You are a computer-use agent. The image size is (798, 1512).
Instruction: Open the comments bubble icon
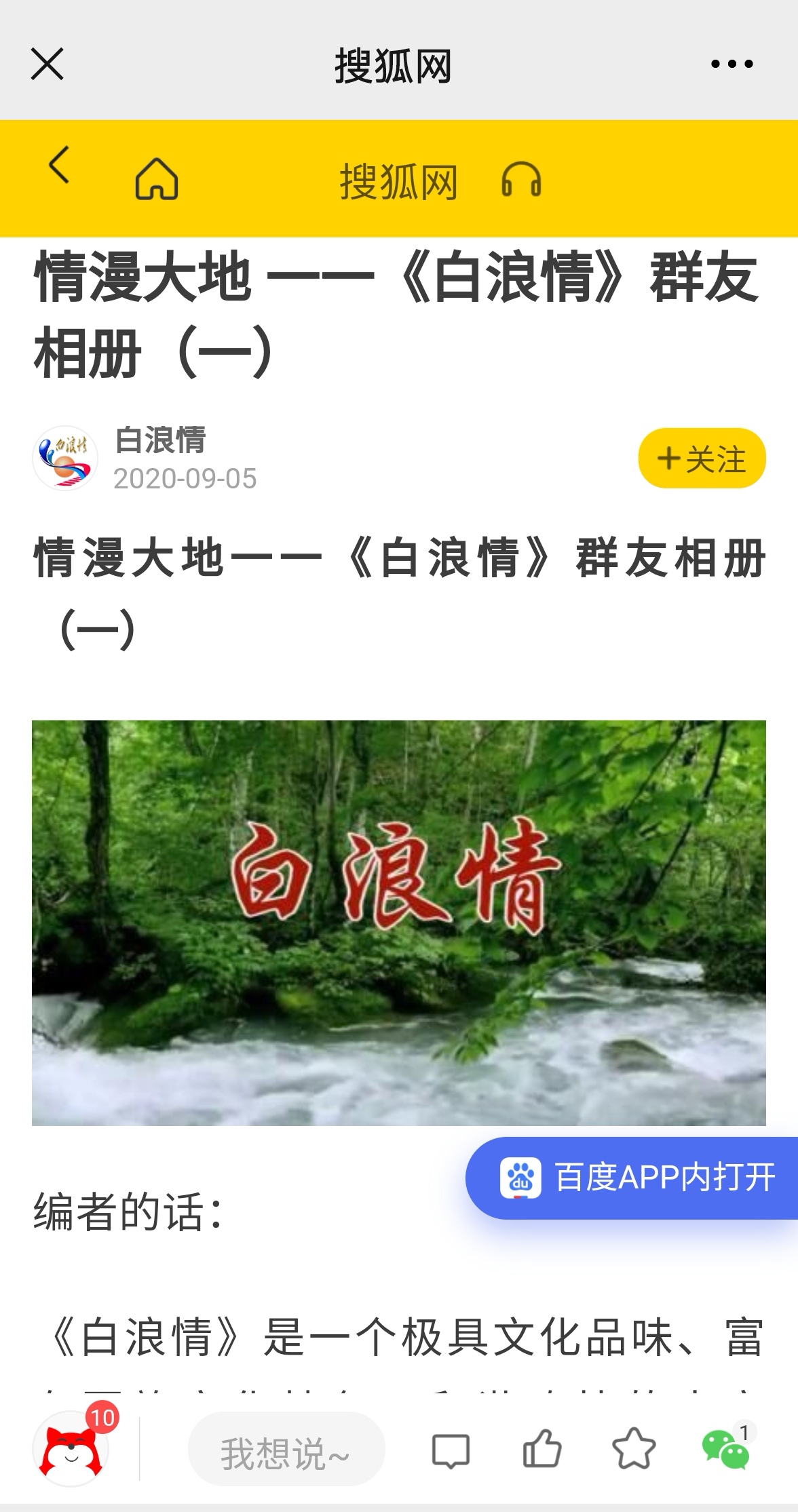(x=451, y=1450)
